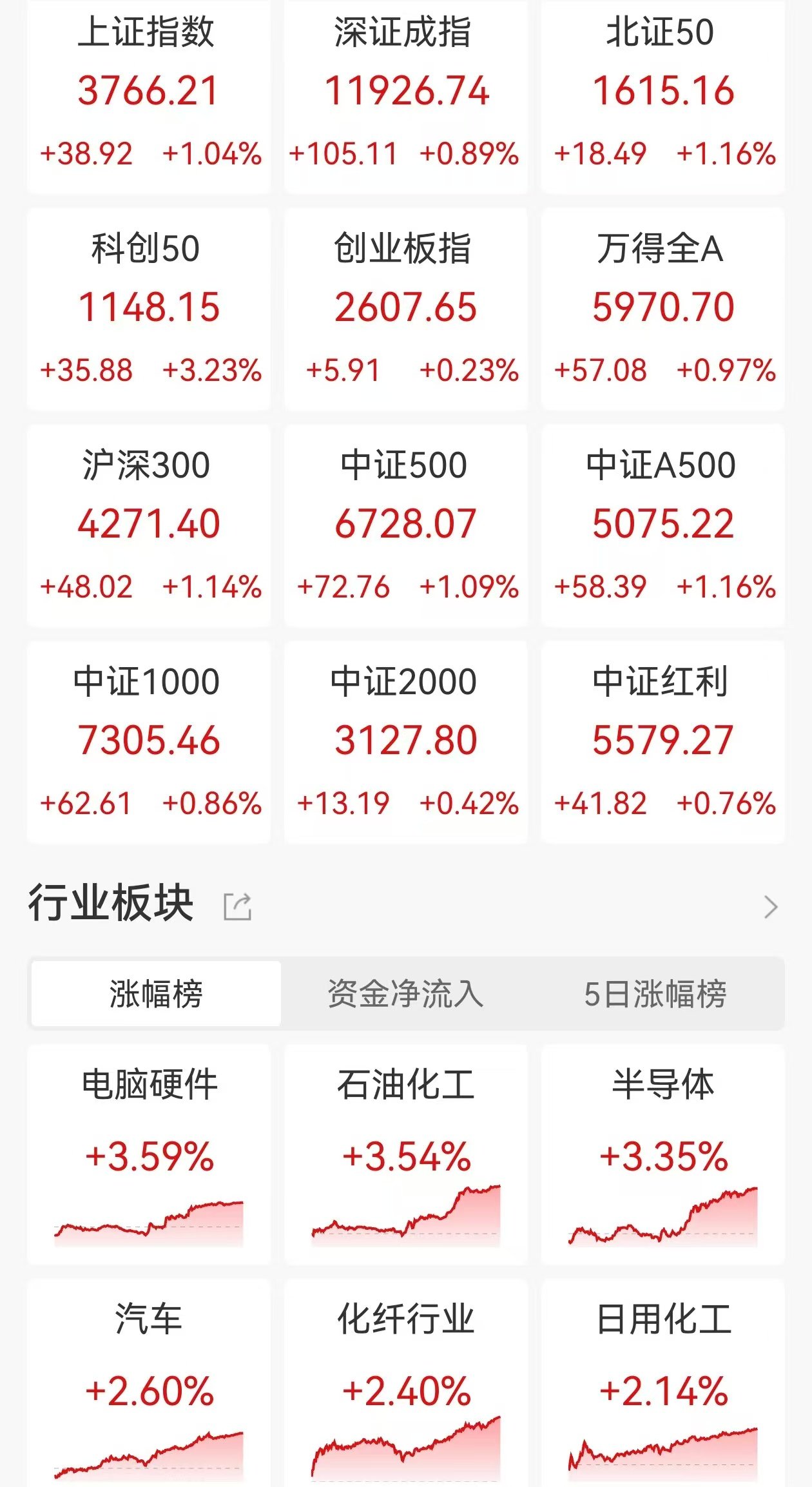The width and height of the screenshot is (812, 1487).
Task: Open the 沪深300 index card
Action: coord(149,525)
